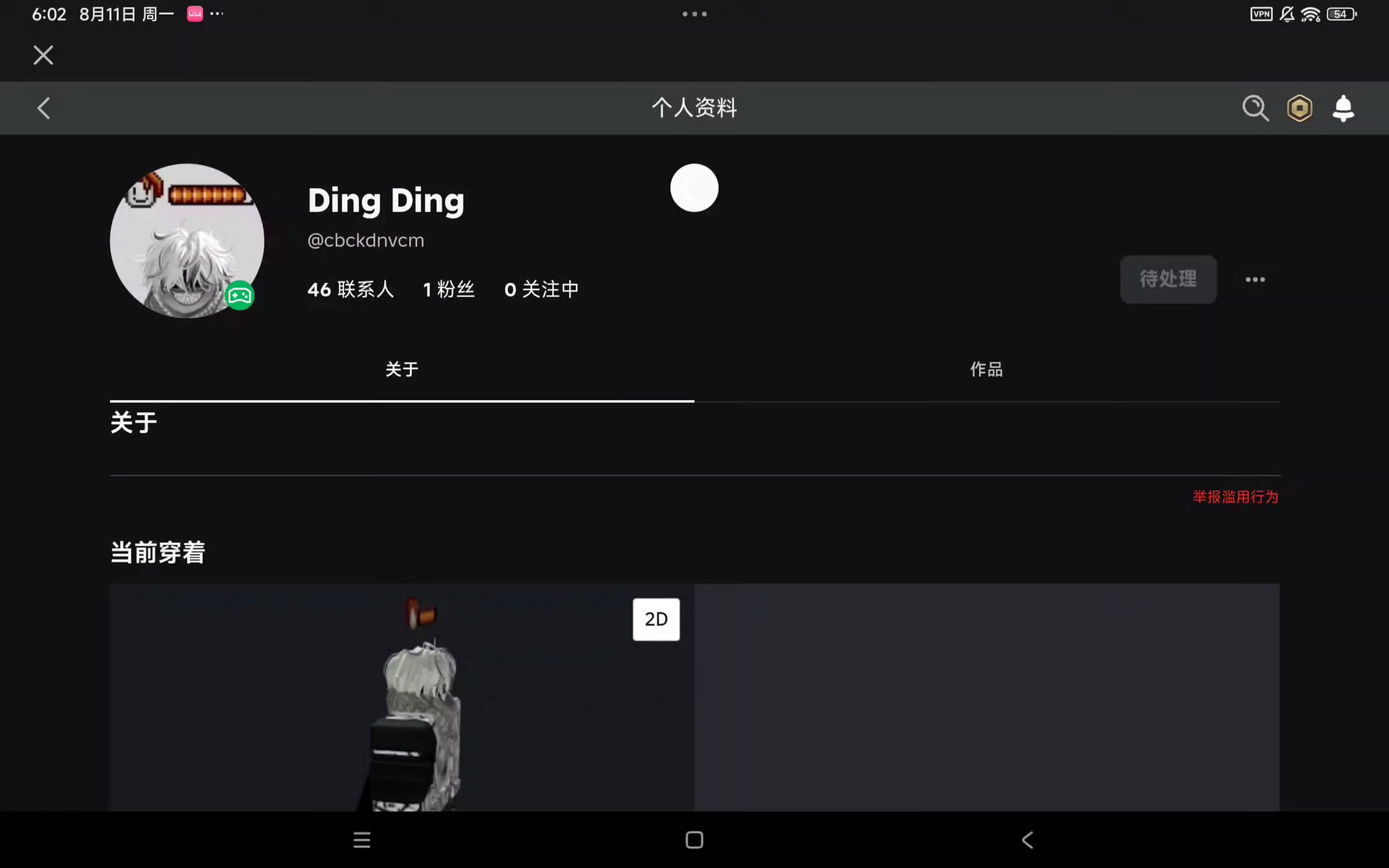Go to the home screen via system button
This screenshot has width=1389, height=868.
click(x=694, y=840)
